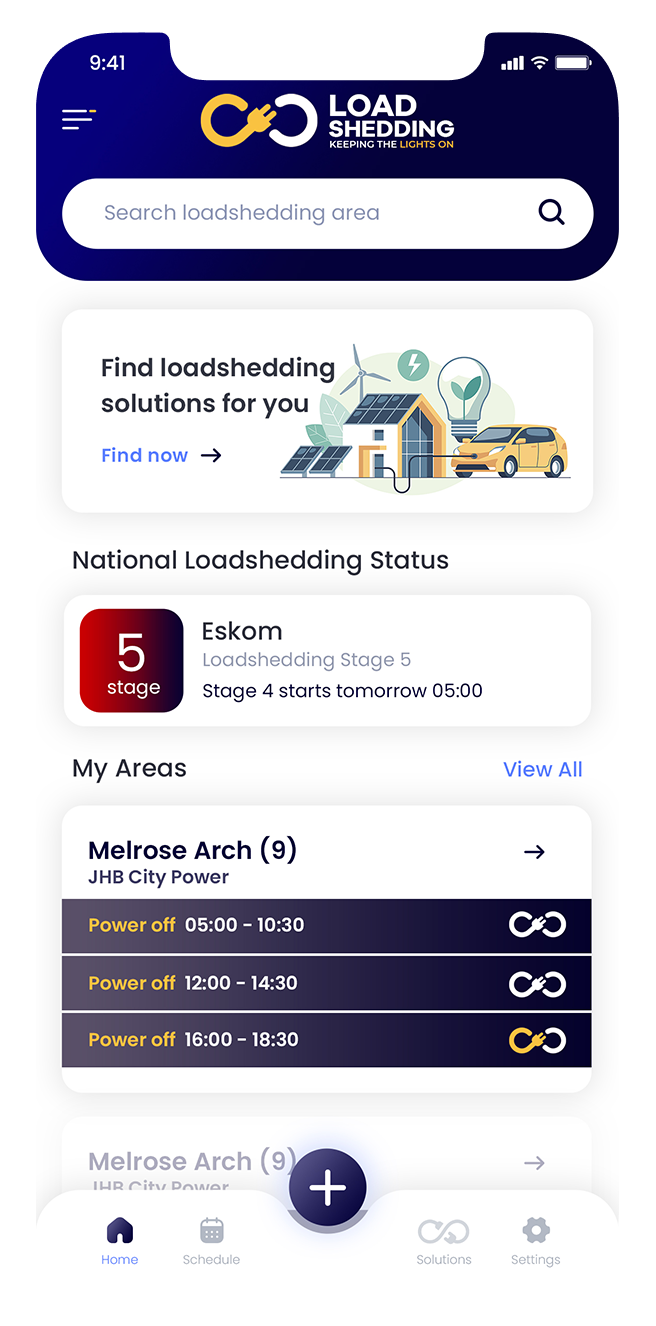Switch to the Home tab

[120, 1241]
